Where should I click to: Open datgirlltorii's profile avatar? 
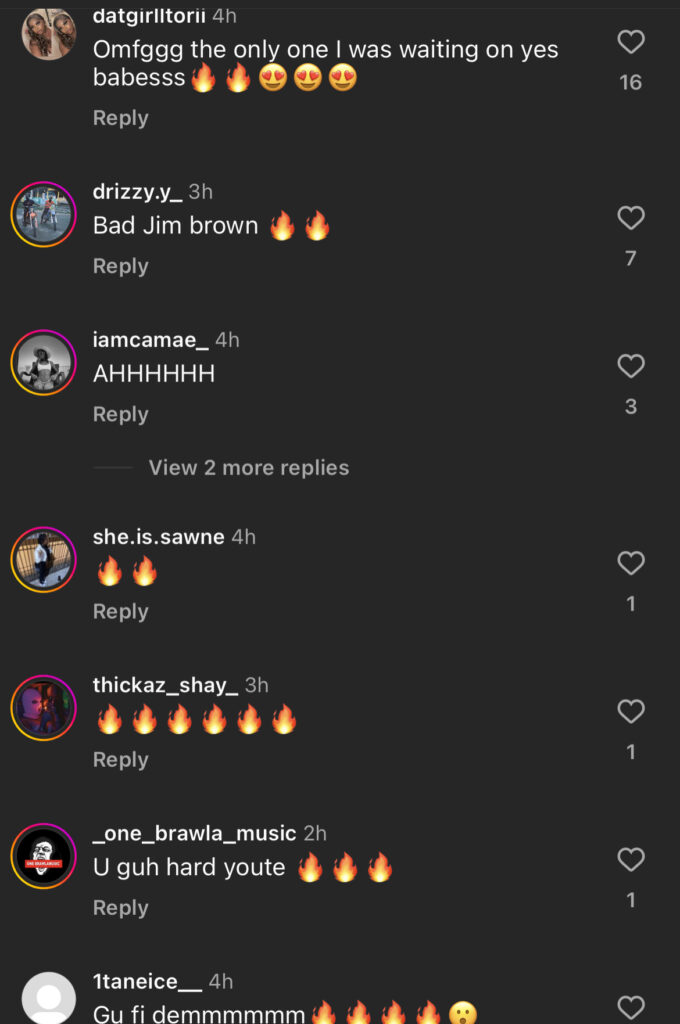(48, 34)
